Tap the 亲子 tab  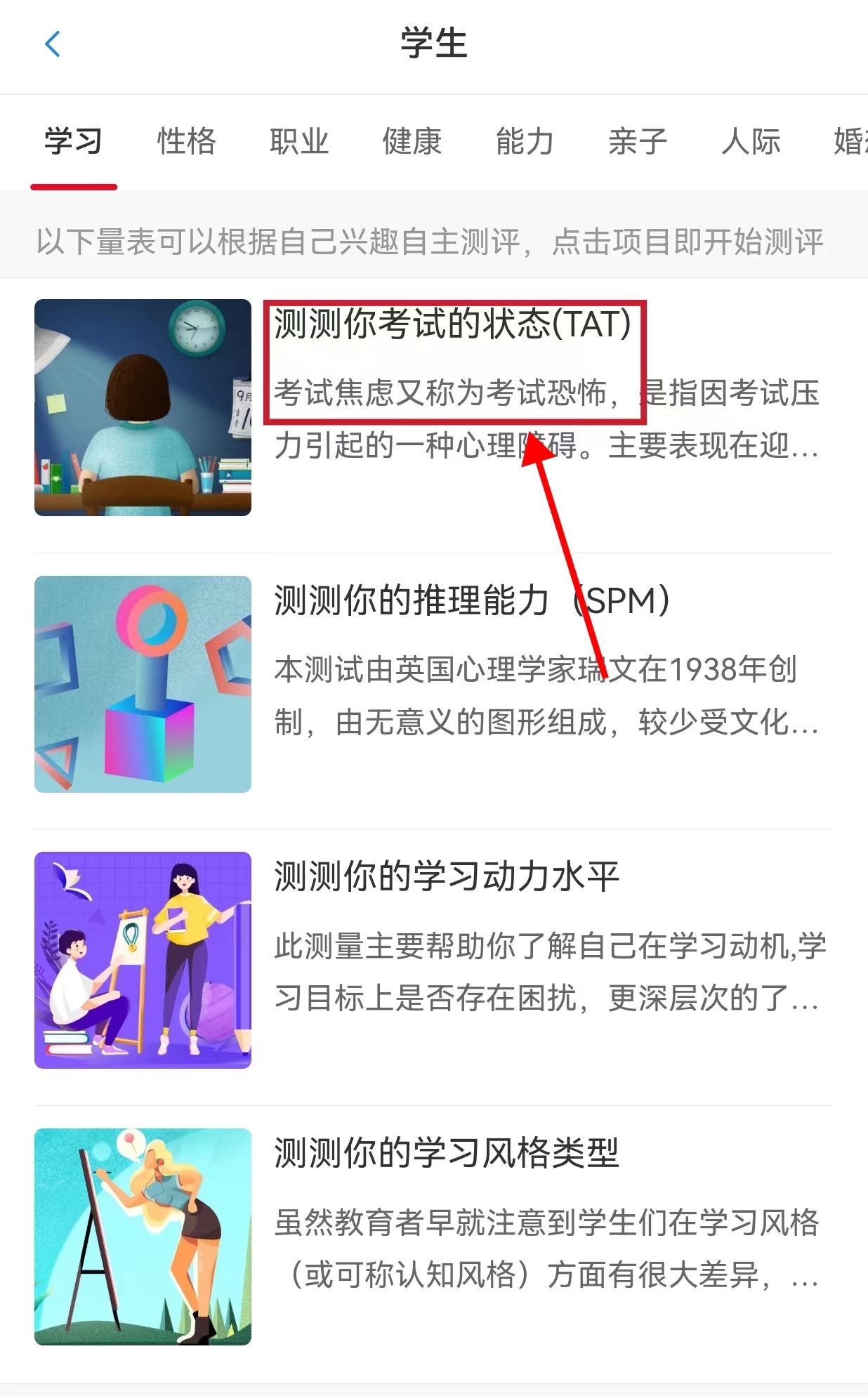pyautogui.click(x=638, y=141)
